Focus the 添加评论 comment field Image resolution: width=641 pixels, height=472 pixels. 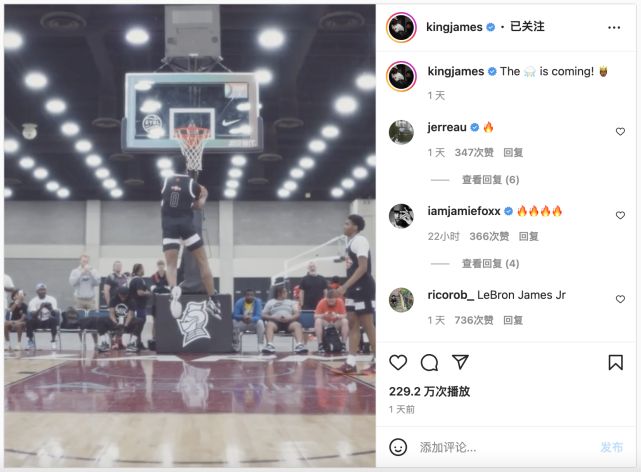[500, 447]
